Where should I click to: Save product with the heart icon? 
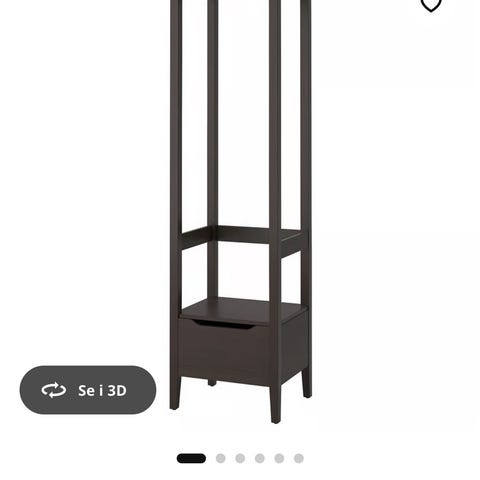point(431,4)
